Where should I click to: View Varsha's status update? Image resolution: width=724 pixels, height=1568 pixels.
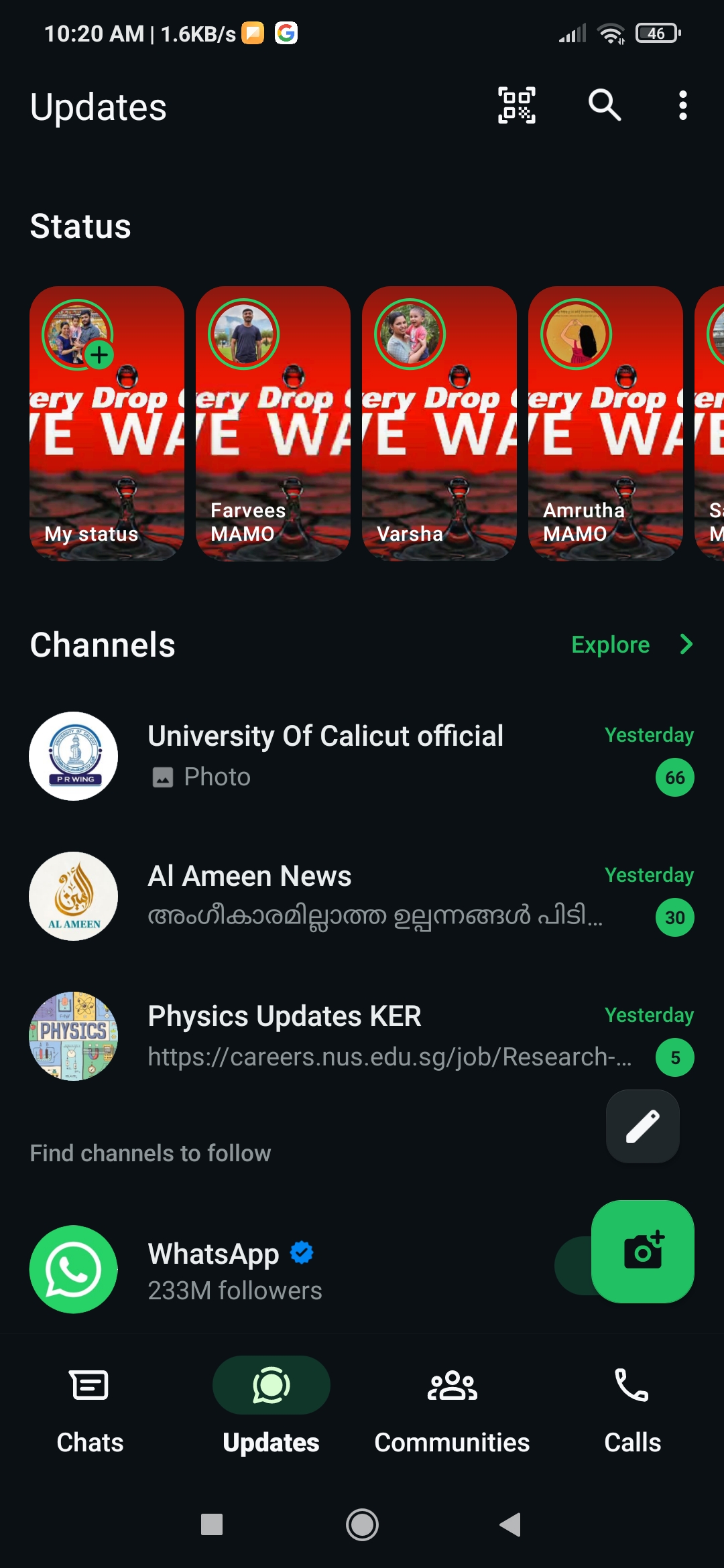coord(439,423)
